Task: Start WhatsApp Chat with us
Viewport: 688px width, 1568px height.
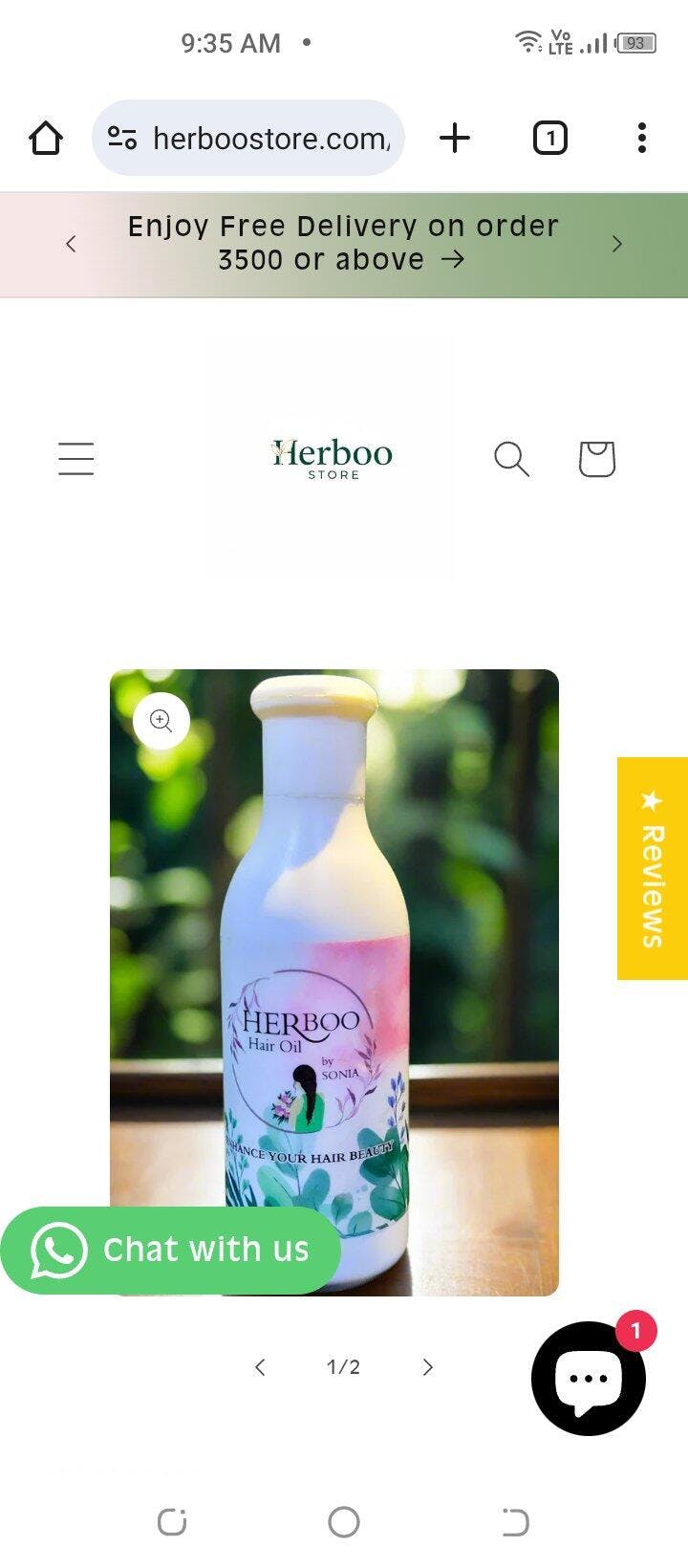Action: tap(170, 1251)
